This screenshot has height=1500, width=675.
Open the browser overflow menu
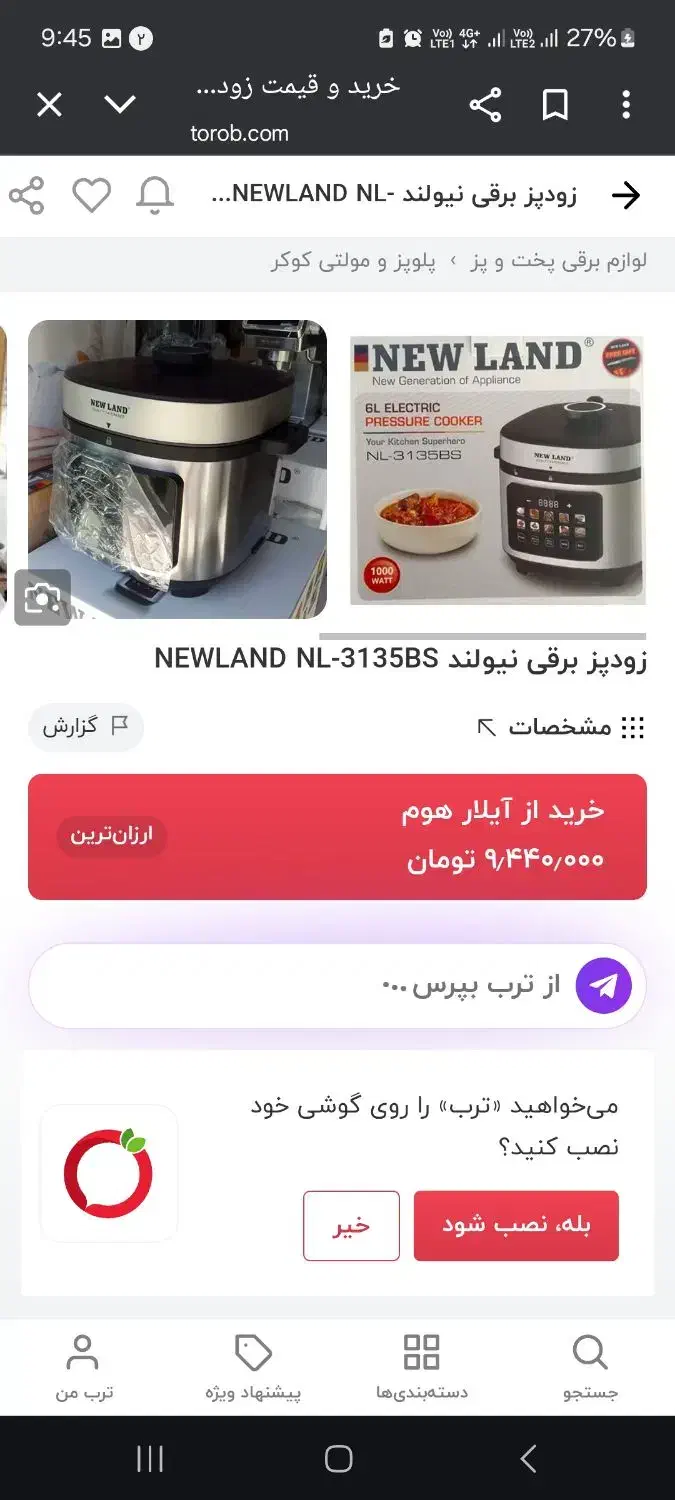click(x=626, y=105)
